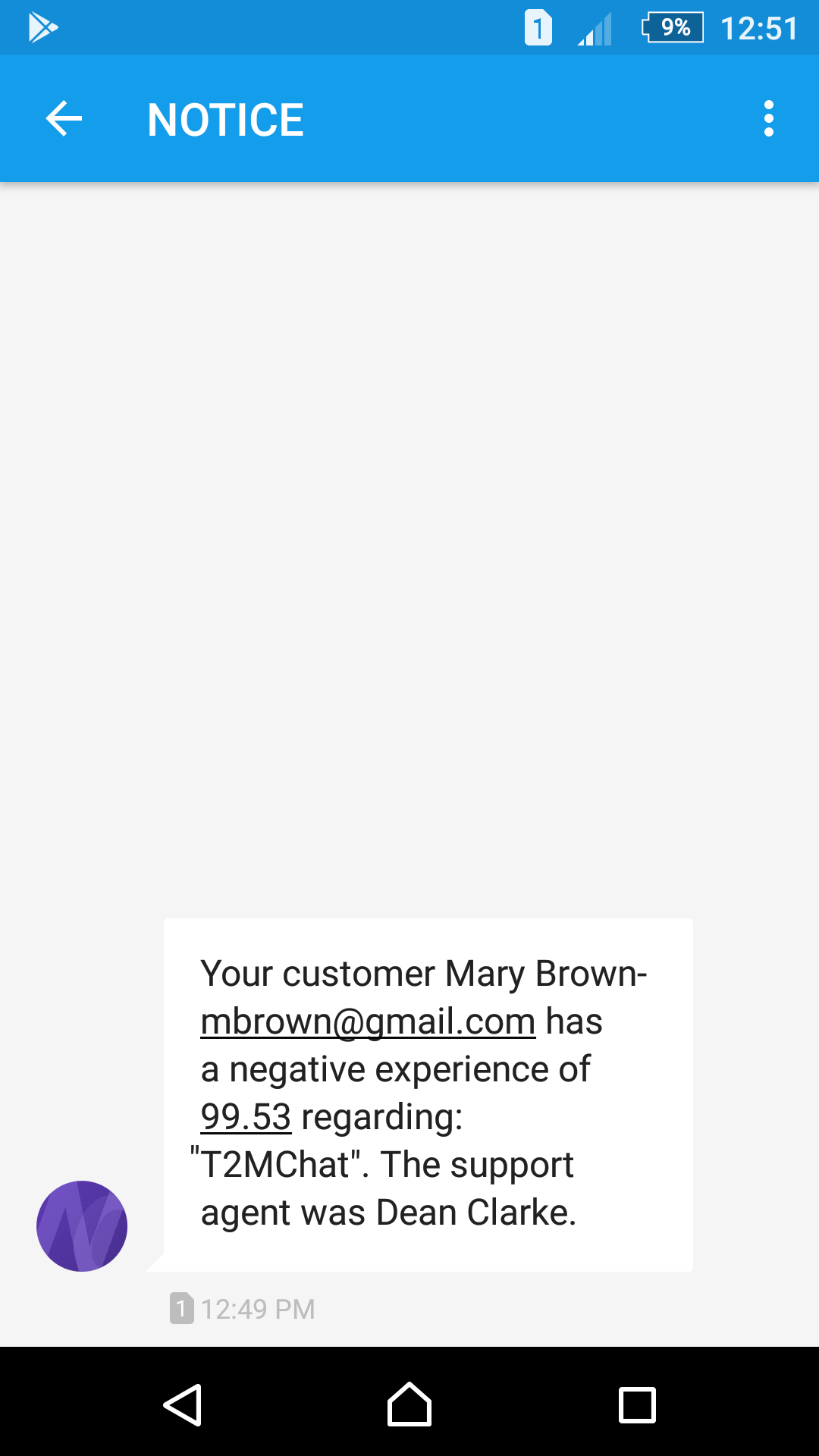Open the NOTICE sender's purple avatar
Screen dimensions: 819x1456
pyautogui.click(x=82, y=1226)
